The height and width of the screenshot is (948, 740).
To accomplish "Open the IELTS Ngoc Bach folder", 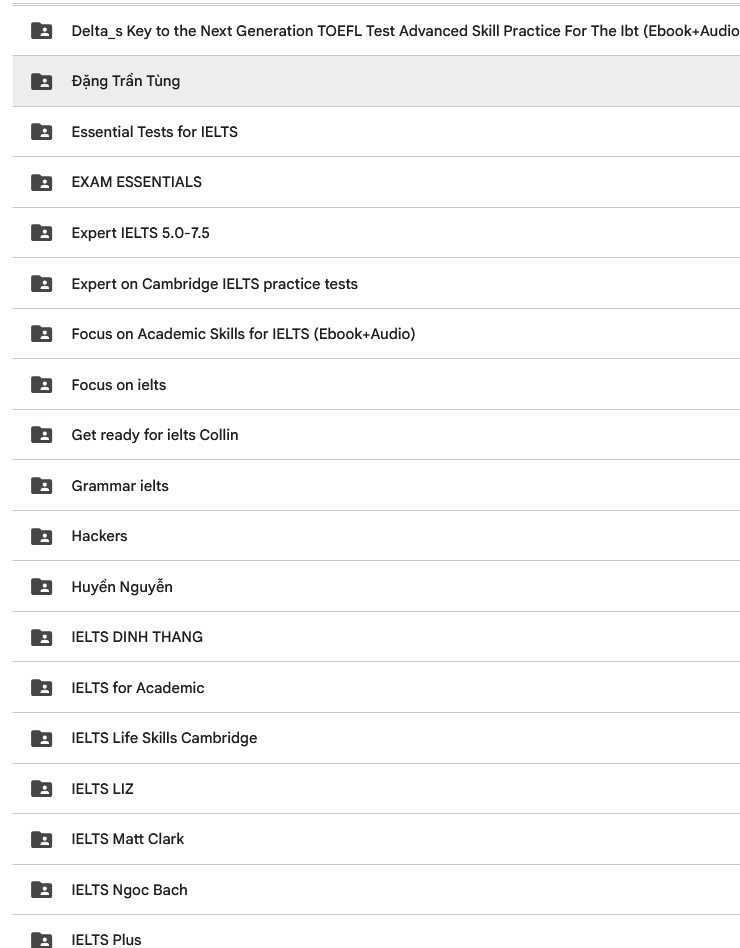I will [x=129, y=890].
